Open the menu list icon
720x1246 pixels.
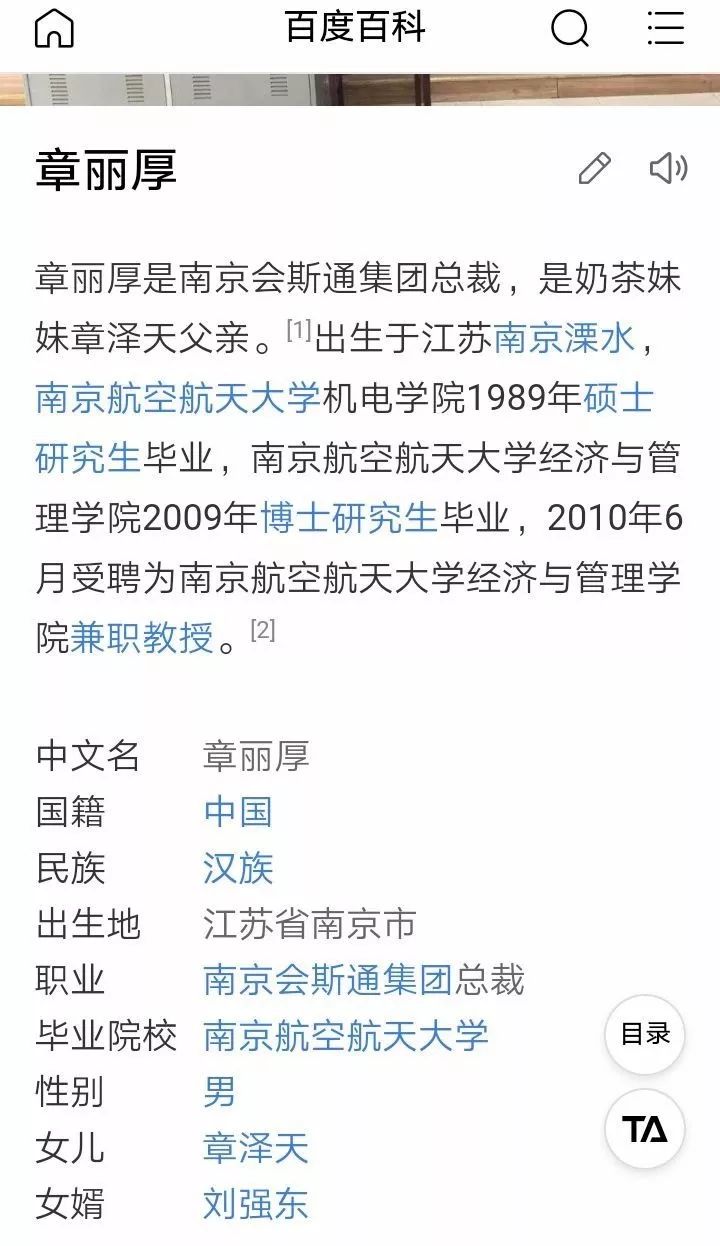pos(665,29)
